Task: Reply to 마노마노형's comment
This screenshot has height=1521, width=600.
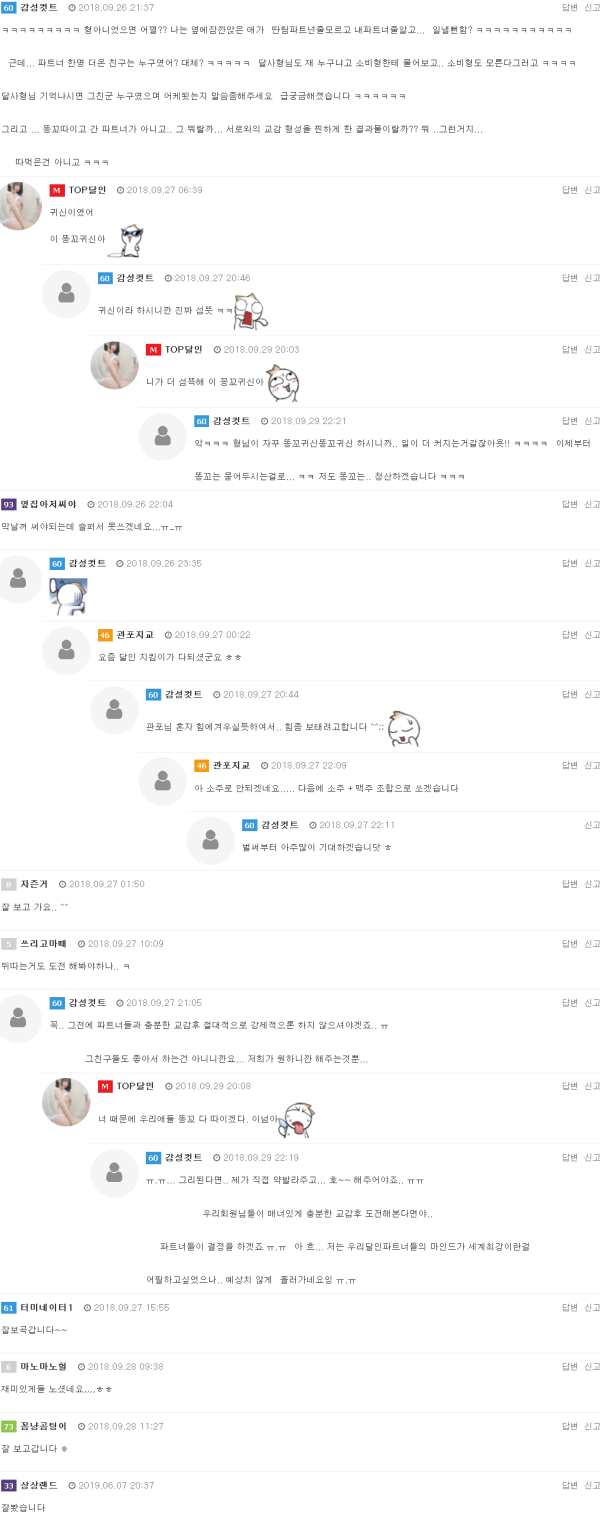Action: point(569,1366)
